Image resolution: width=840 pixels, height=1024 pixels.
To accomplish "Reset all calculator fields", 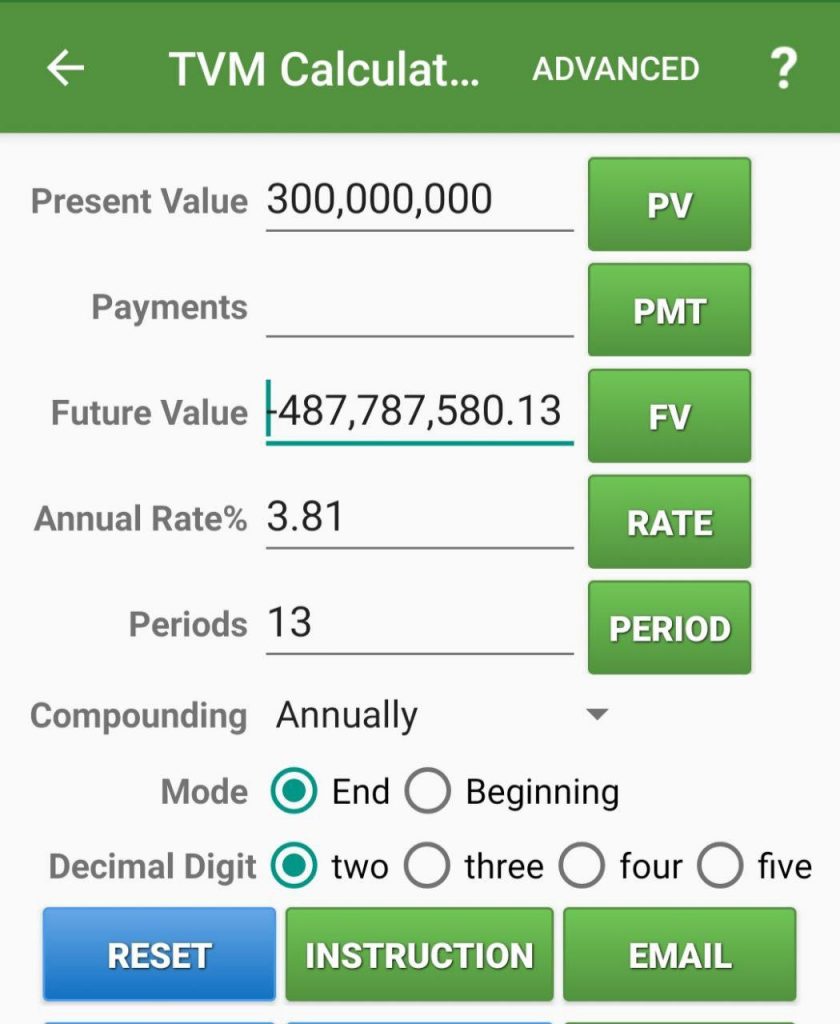I will pos(159,955).
